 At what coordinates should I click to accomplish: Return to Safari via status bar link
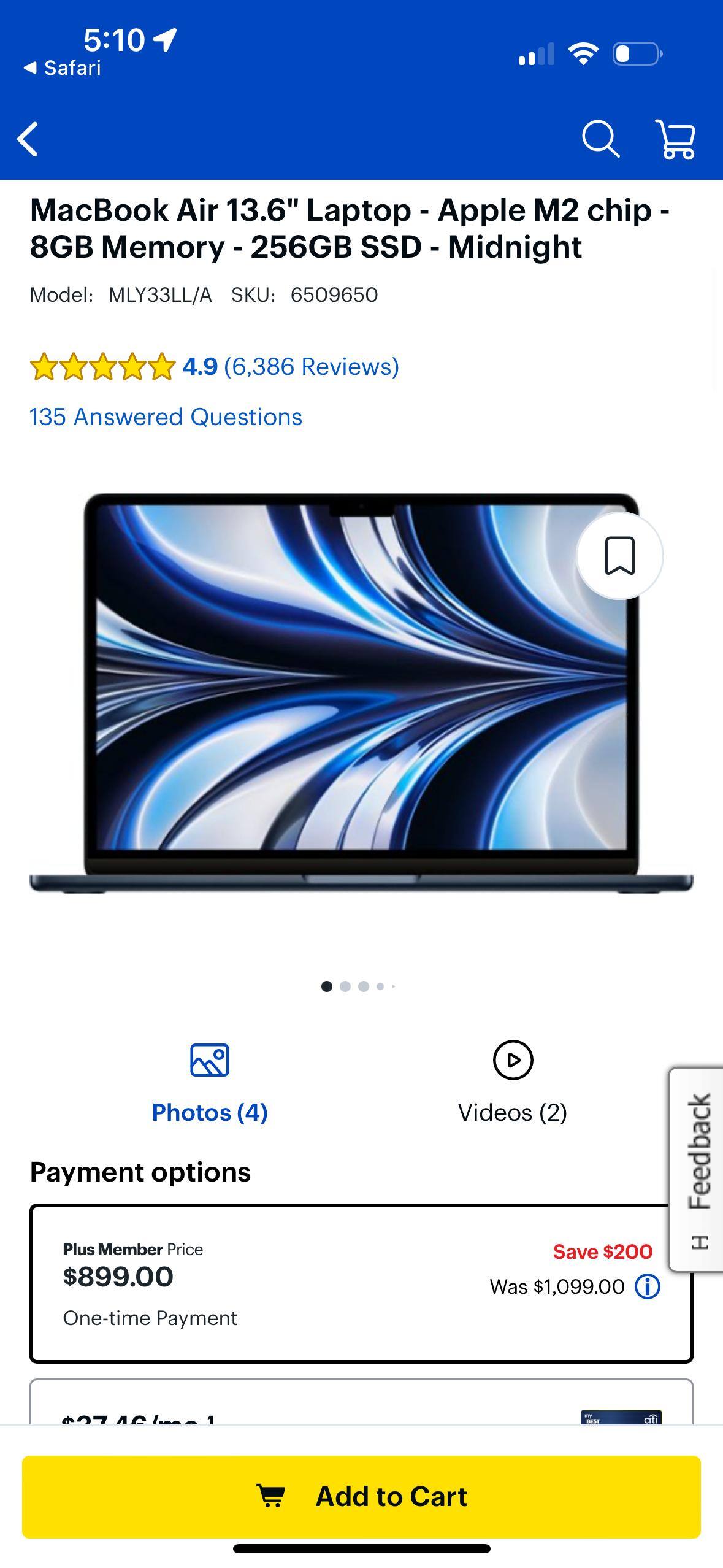(x=60, y=68)
